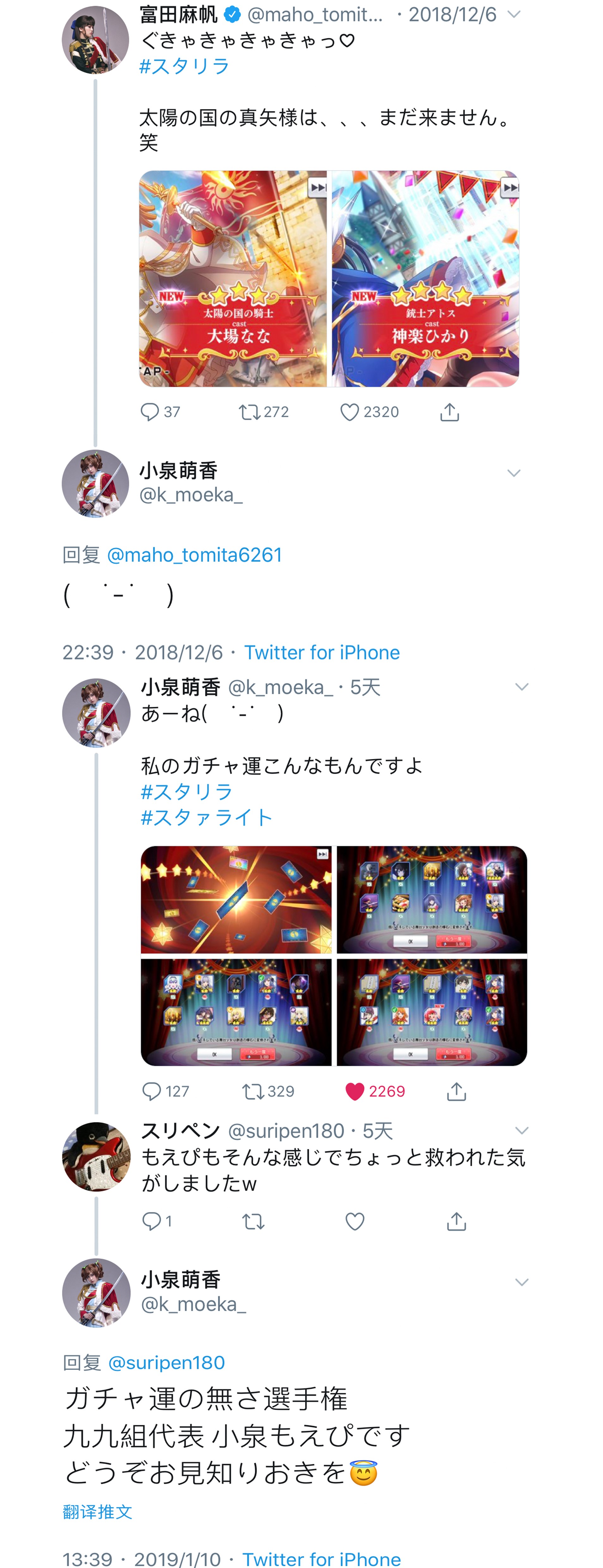Image resolution: width=603 pixels, height=1568 pixels.
Task: Expand the options chevron on スリペン's tweet
Action: pos(521,1130)
